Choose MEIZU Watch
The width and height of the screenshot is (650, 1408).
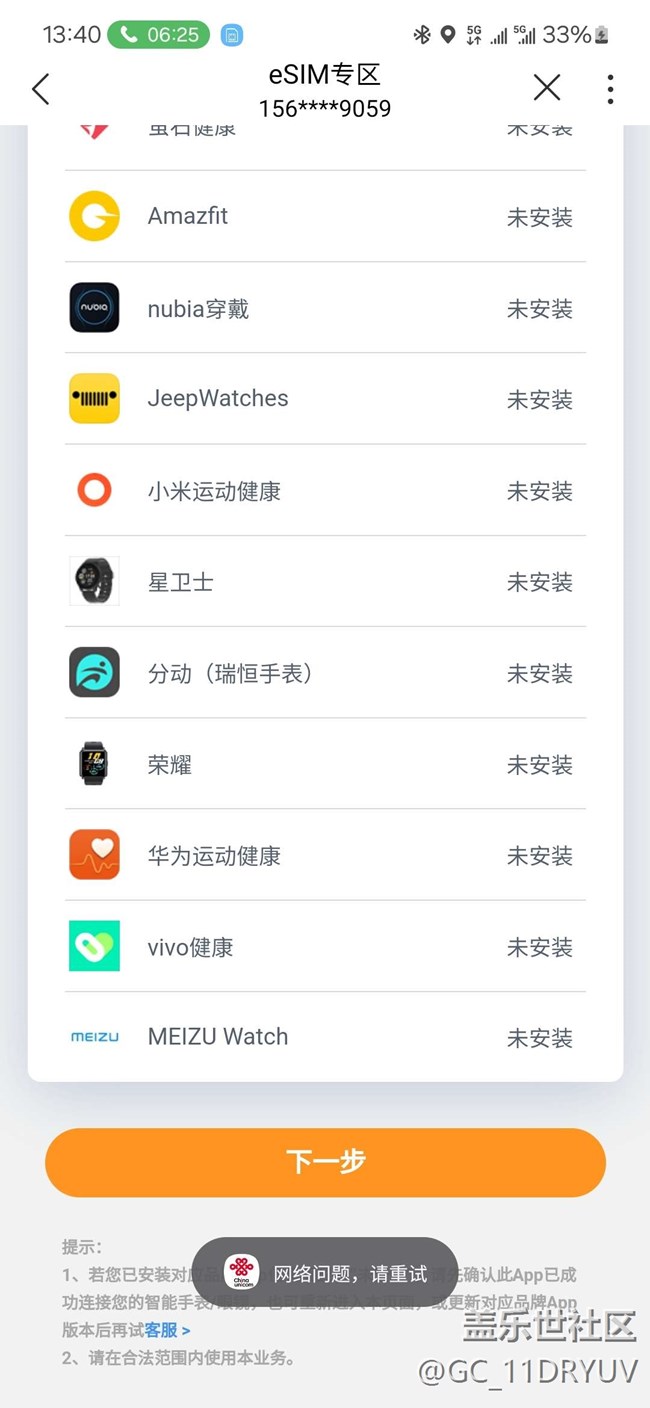(x=325, y=1037)
